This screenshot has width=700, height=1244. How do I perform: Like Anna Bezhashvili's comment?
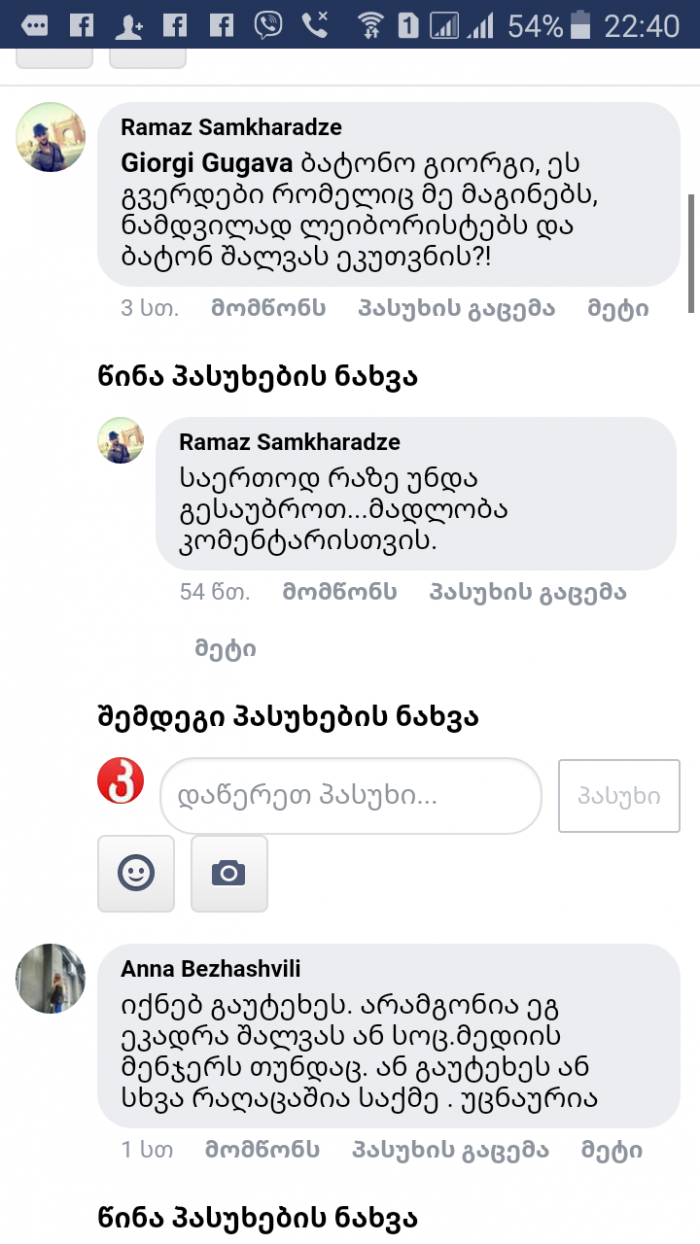click(x=262, y=1150)
